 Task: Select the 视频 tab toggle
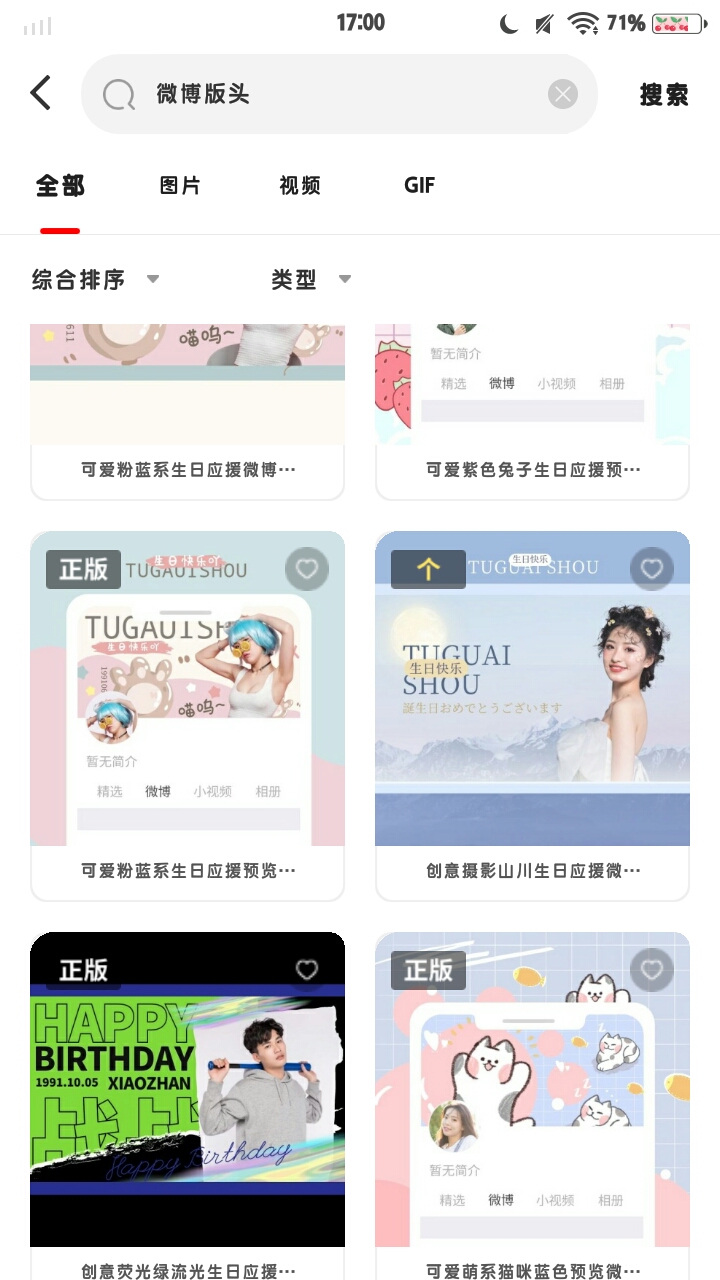pos(299,185)
